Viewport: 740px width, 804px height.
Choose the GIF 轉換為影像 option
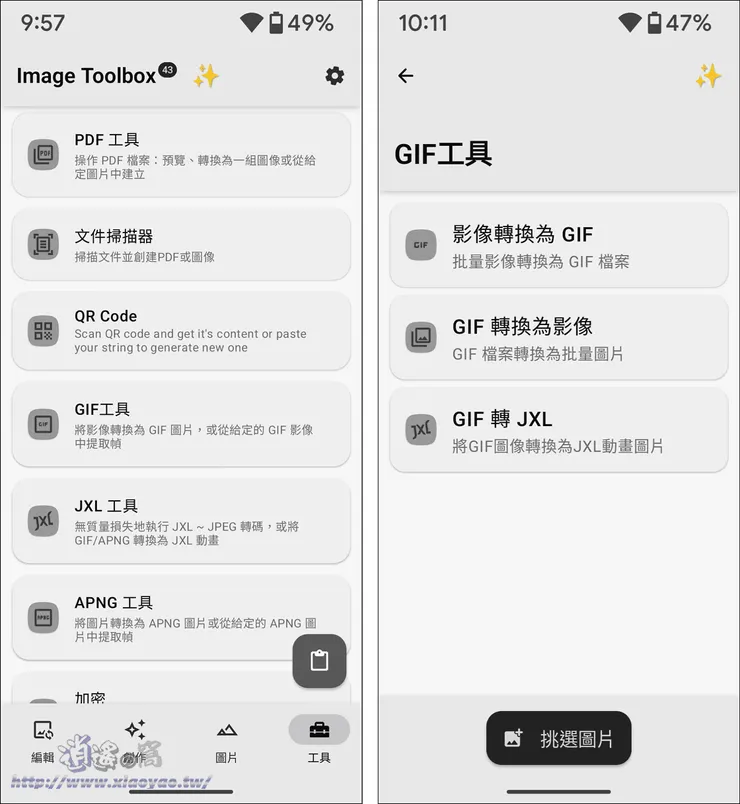(559, 338)
